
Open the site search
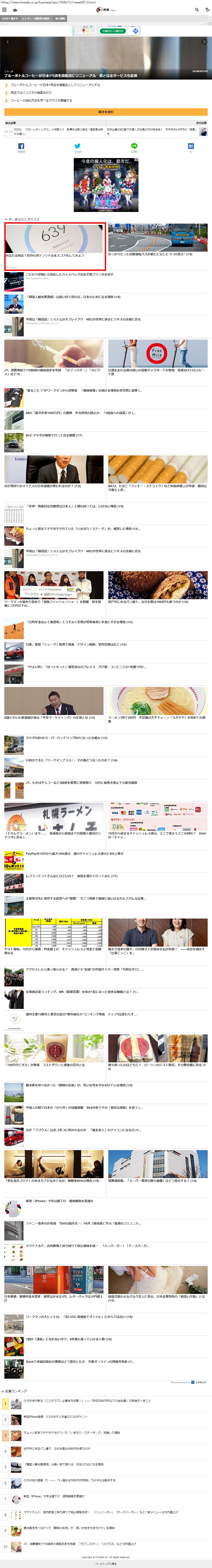[197, 10]
